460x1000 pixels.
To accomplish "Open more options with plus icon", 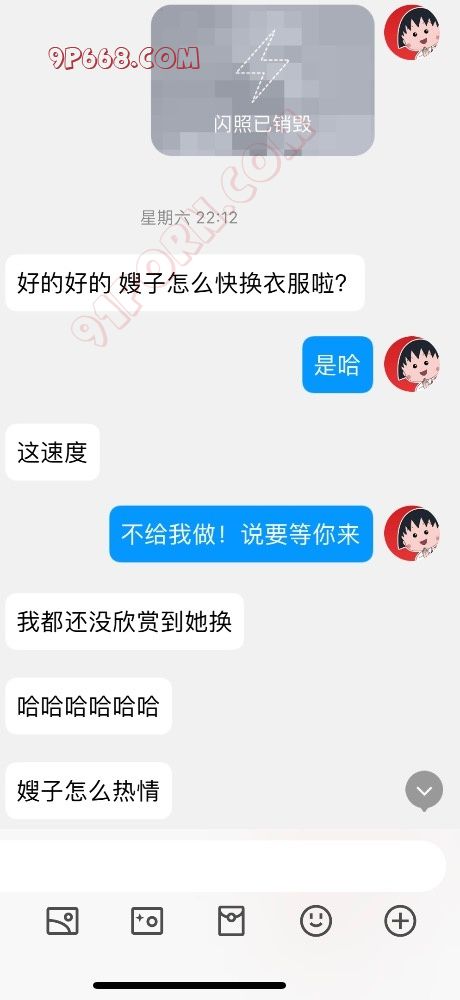I will (x=400, y=921).
